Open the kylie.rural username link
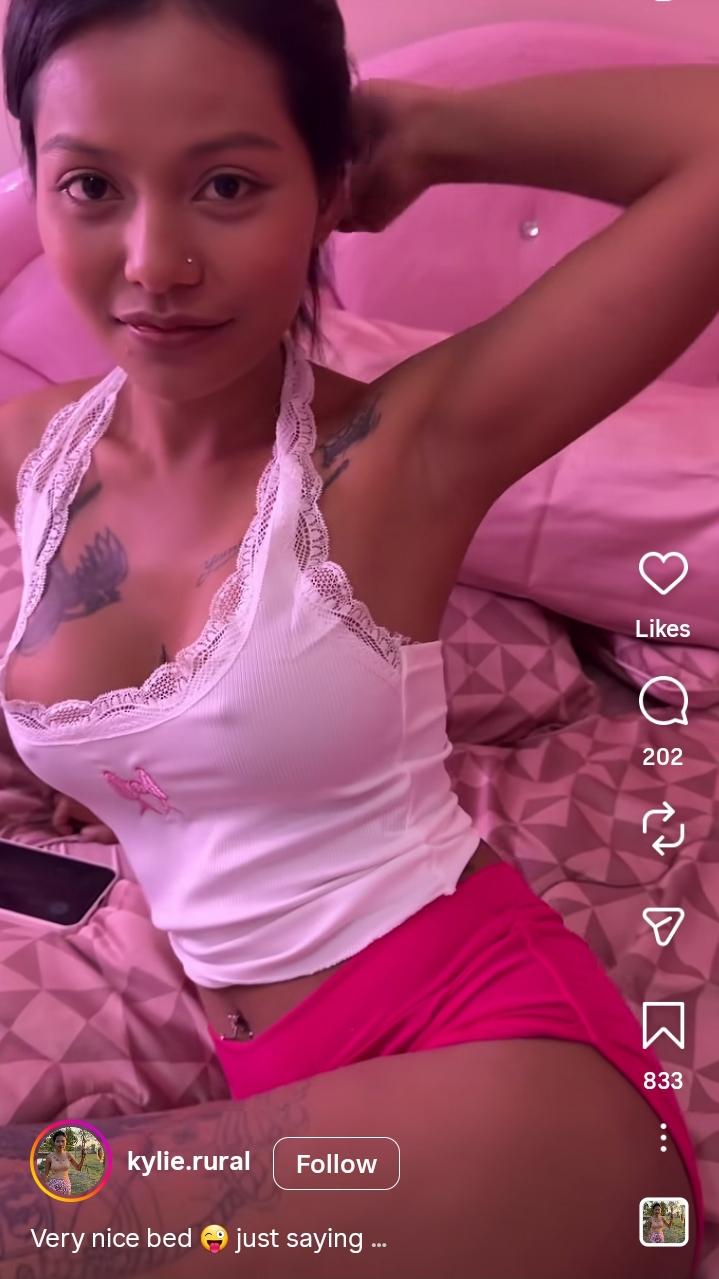 coord(188,1162)
